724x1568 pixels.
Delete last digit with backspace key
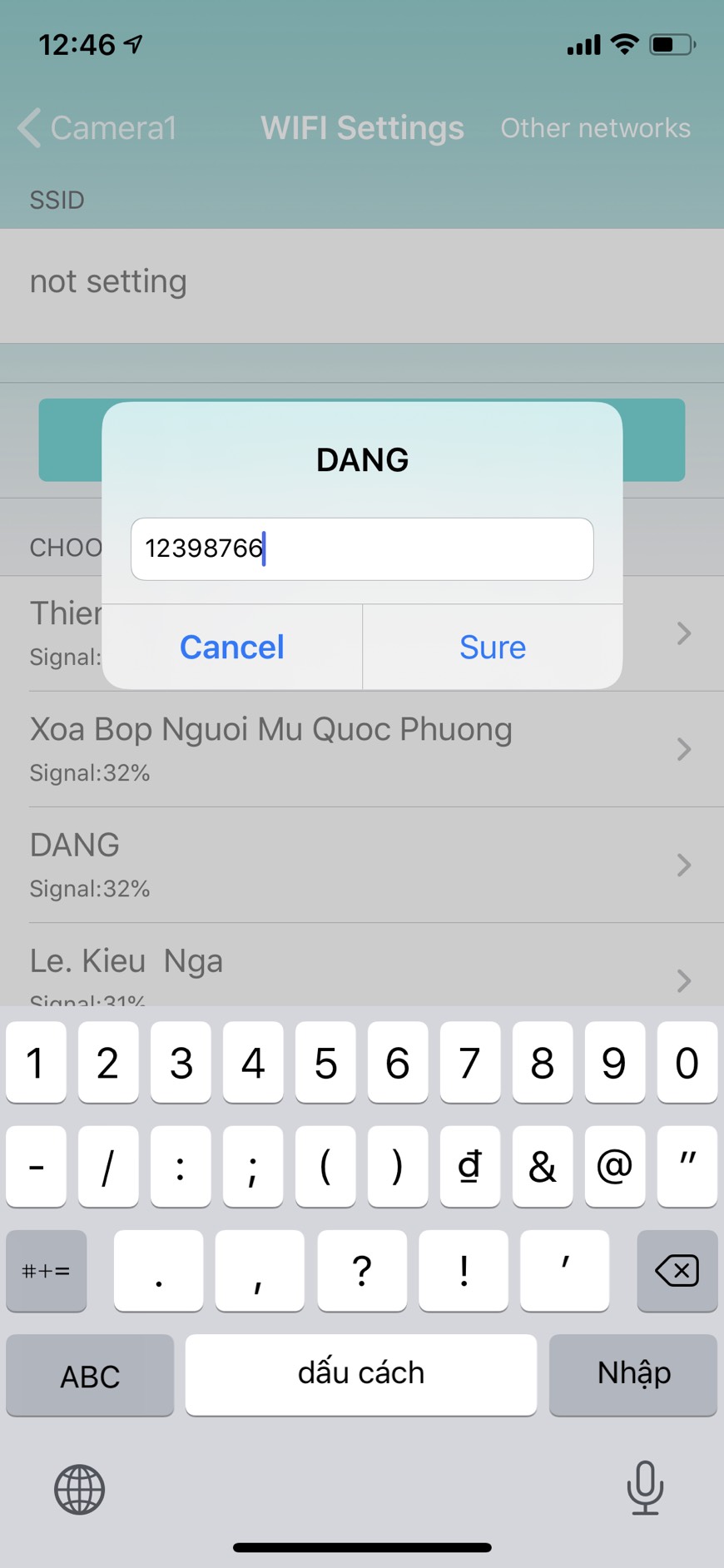(x=677, y=1271)
